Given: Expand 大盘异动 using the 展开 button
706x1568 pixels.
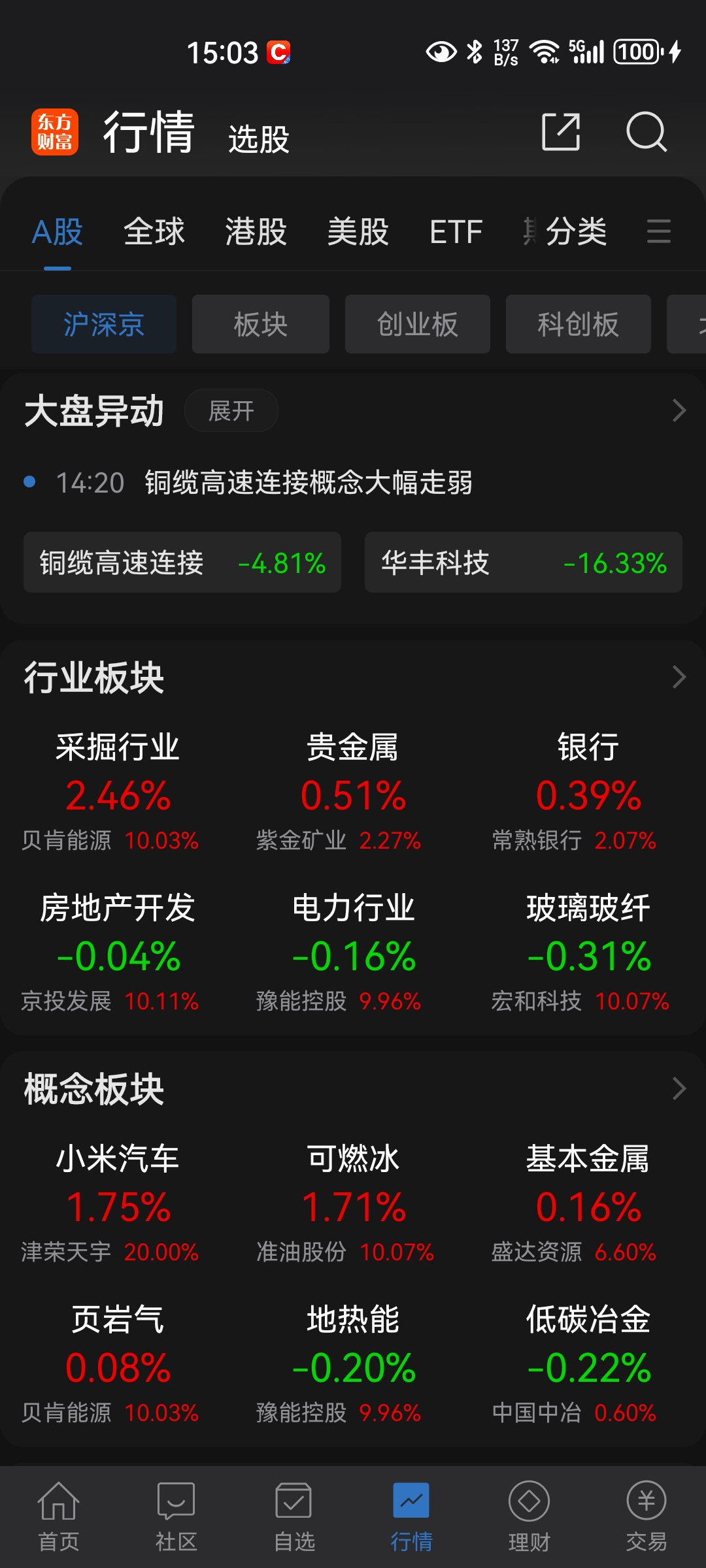Looking at the screenshot, I should 231,410.
